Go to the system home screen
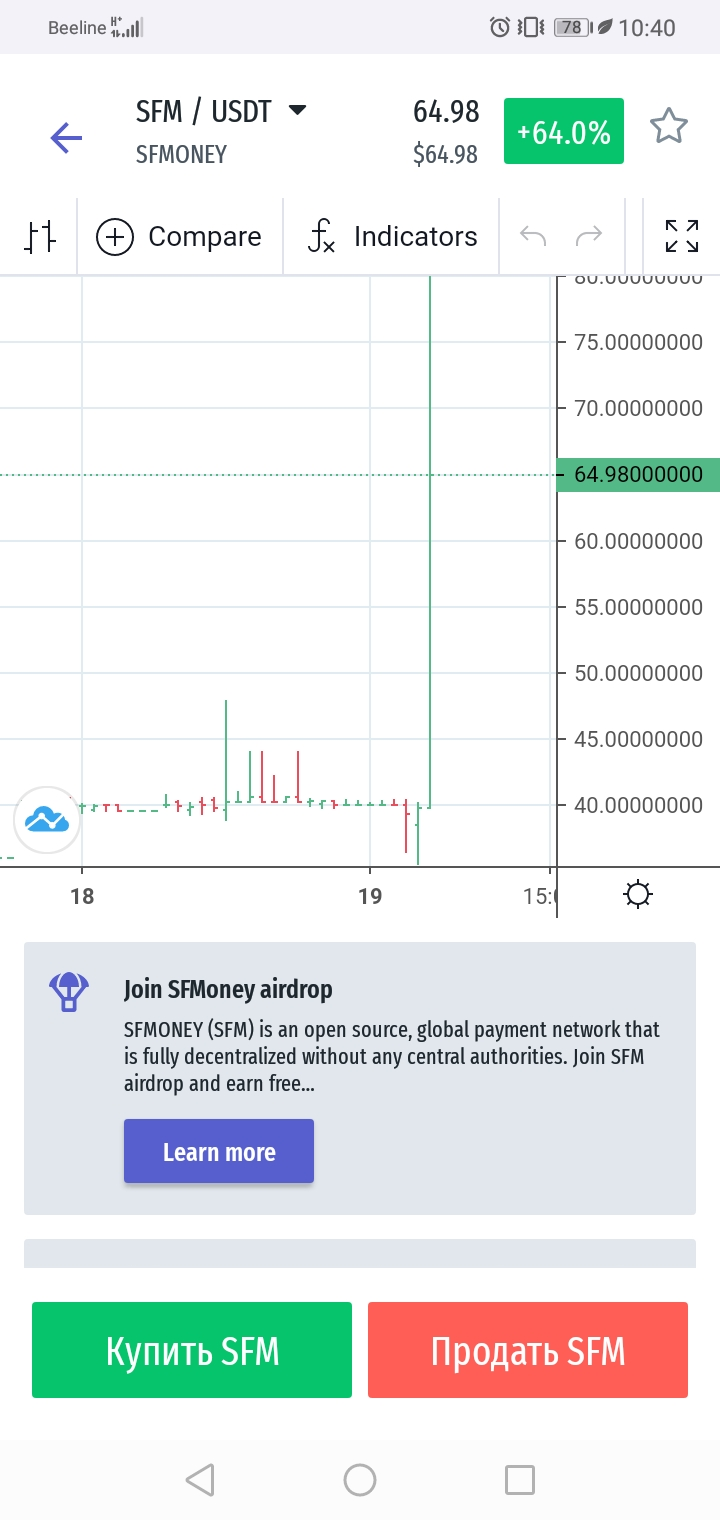The height and width of the screenshot is (1520, 720). (x=360, y=1479)
